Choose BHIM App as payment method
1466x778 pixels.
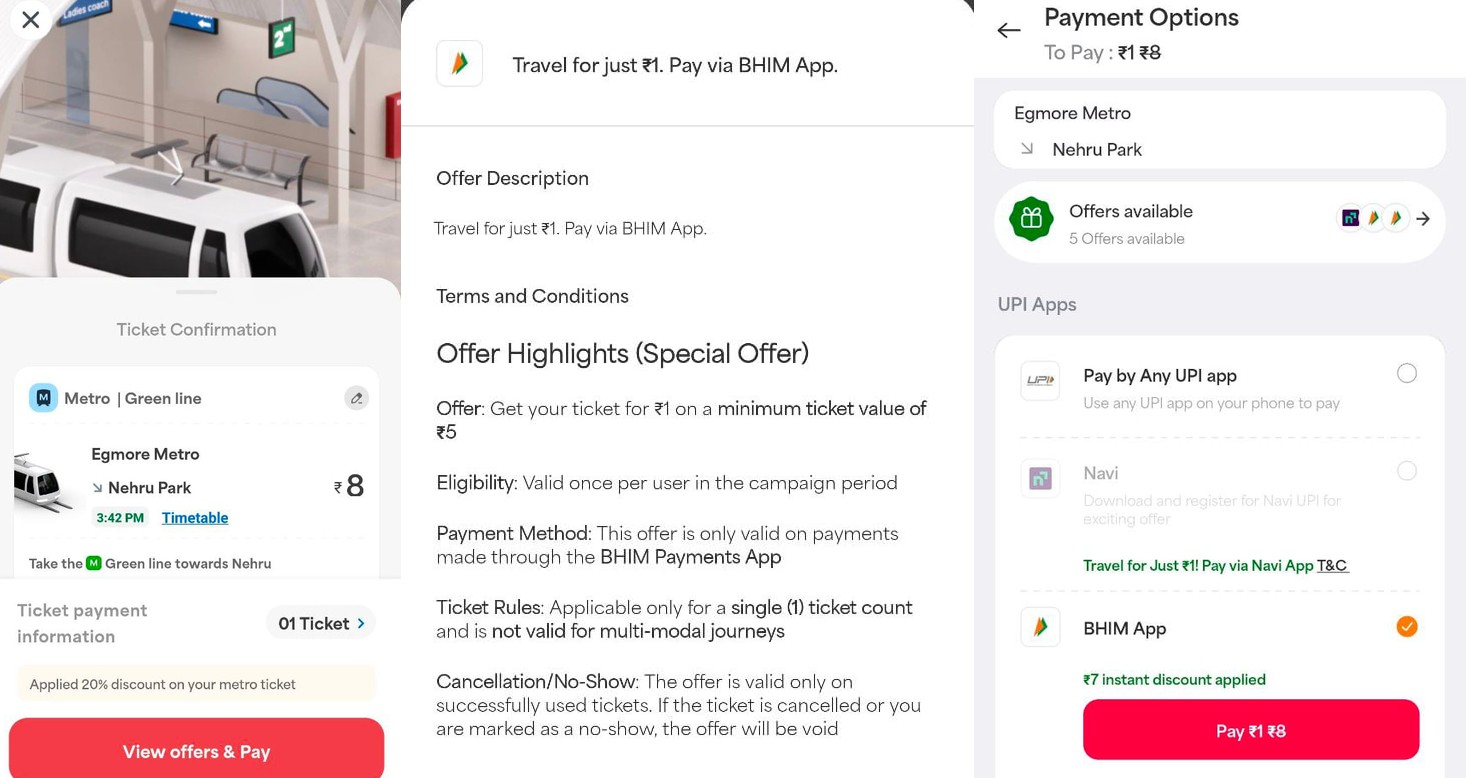coord(1406,627)
